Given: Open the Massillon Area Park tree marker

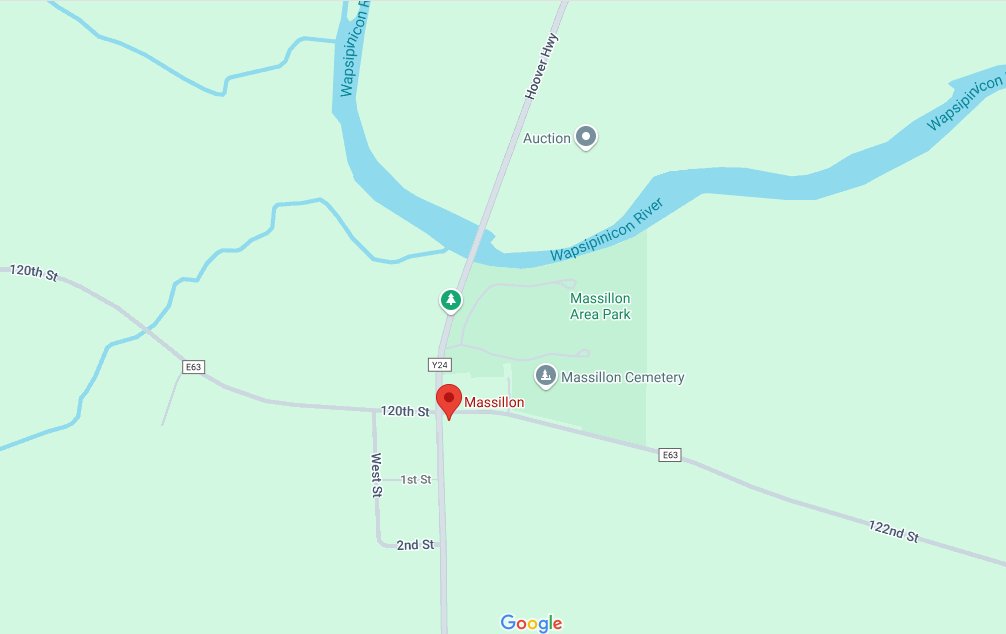Looking at the screenshot, I should 451,299.
